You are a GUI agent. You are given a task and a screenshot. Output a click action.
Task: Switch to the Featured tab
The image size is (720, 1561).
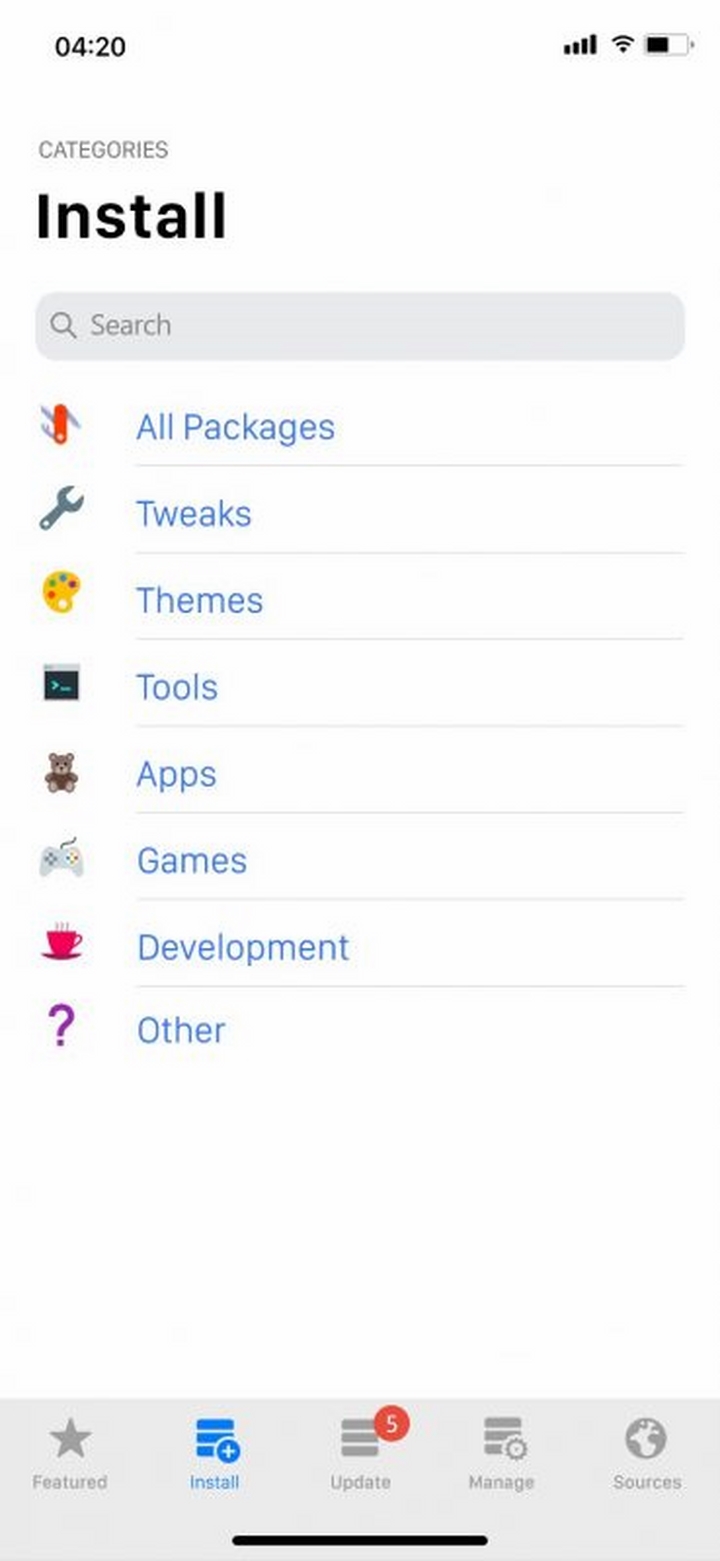tap(70, 1454)
